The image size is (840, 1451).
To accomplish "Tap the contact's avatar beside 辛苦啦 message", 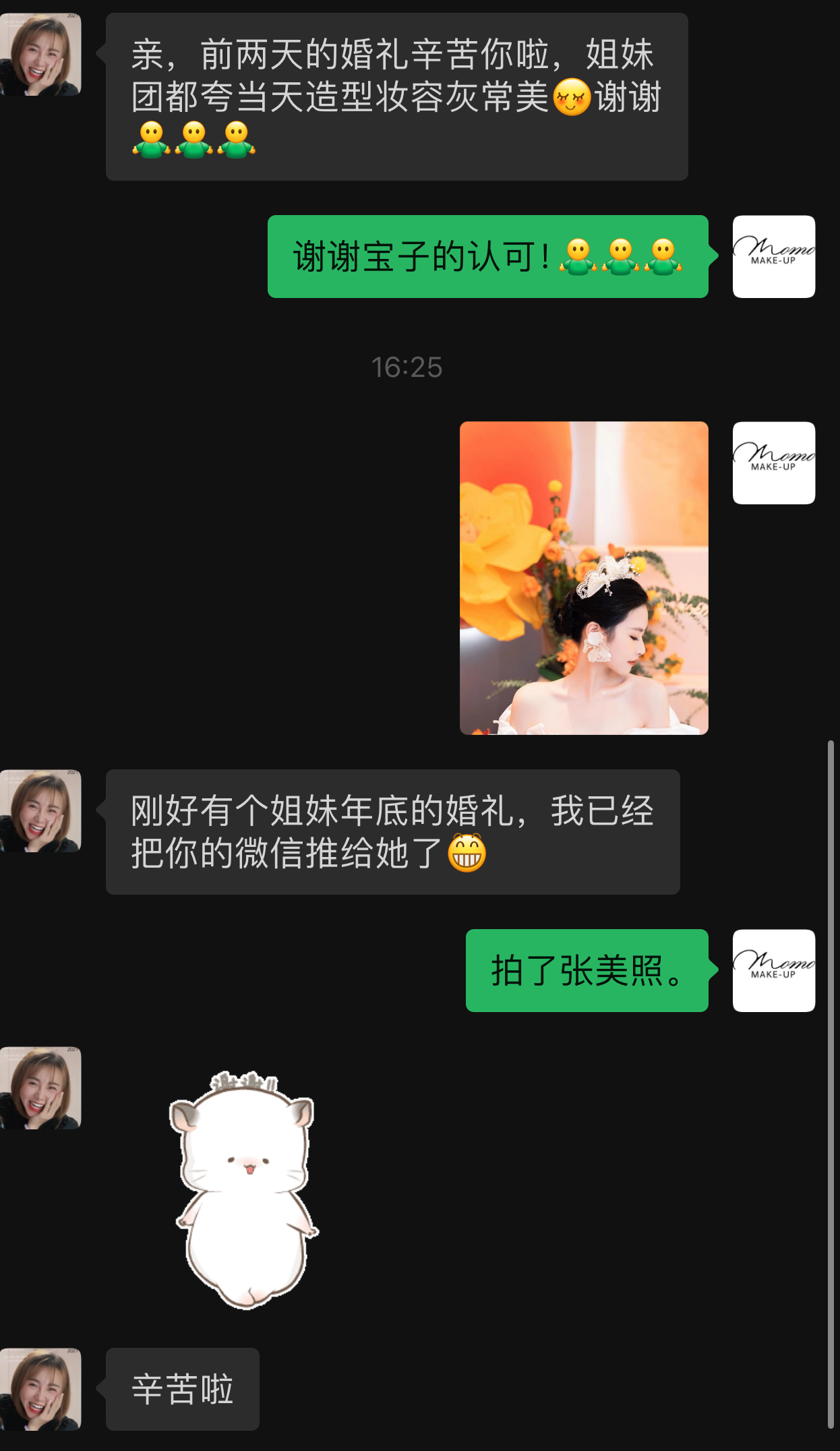I will point(40,1389).
